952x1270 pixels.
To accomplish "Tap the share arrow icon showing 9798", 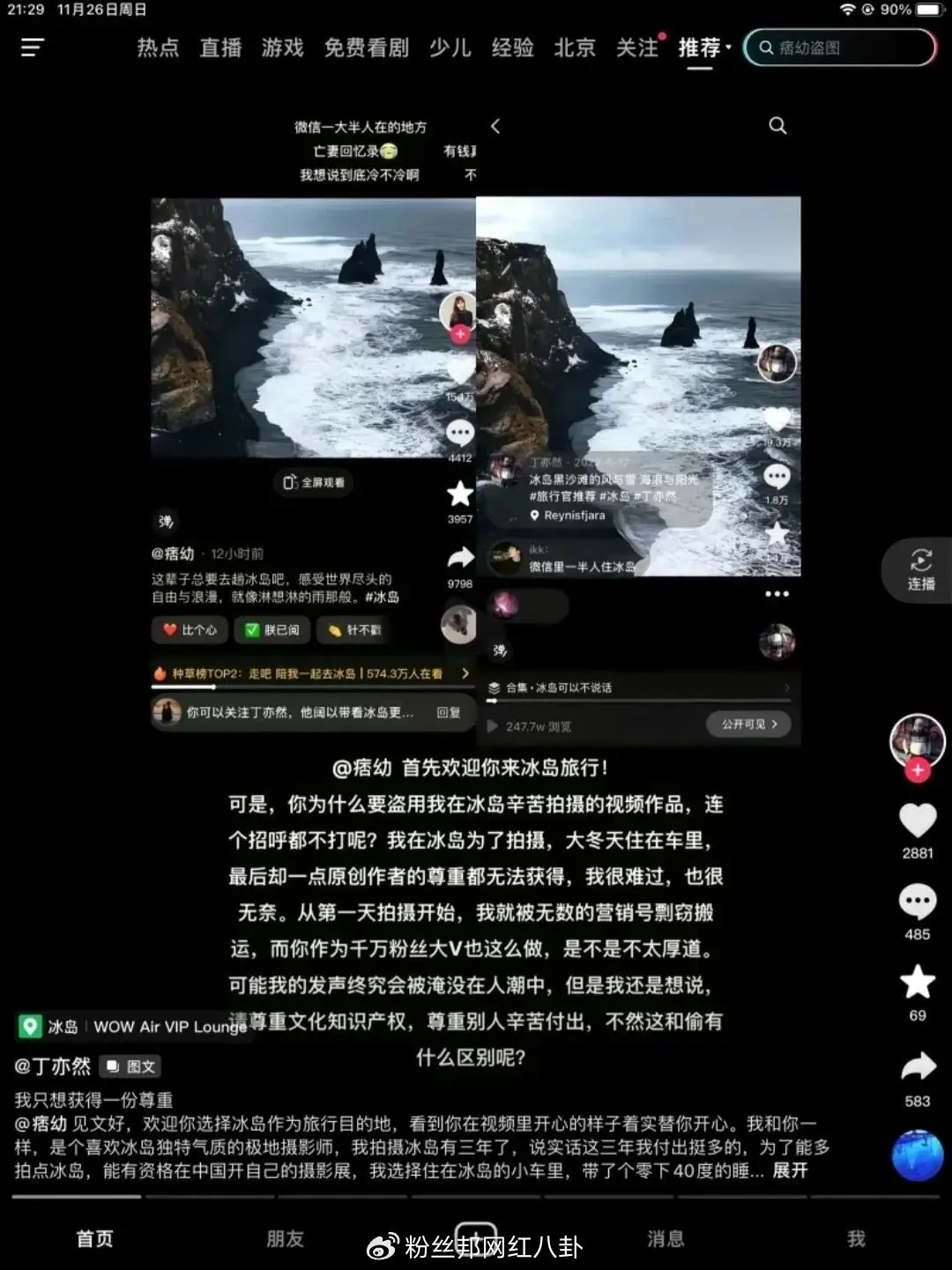I will pyautogui.click(x=459, y=557).
